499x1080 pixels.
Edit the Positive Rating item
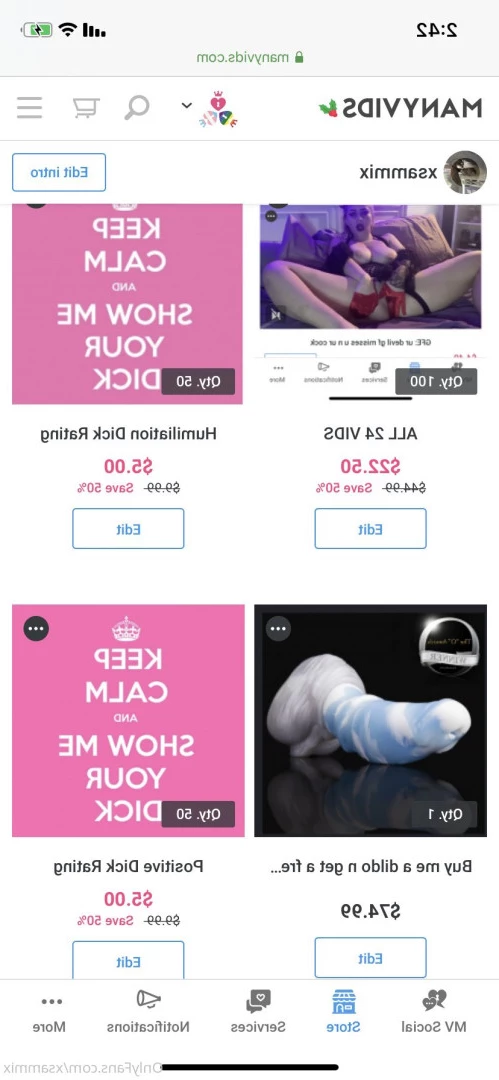click(128, 960)
